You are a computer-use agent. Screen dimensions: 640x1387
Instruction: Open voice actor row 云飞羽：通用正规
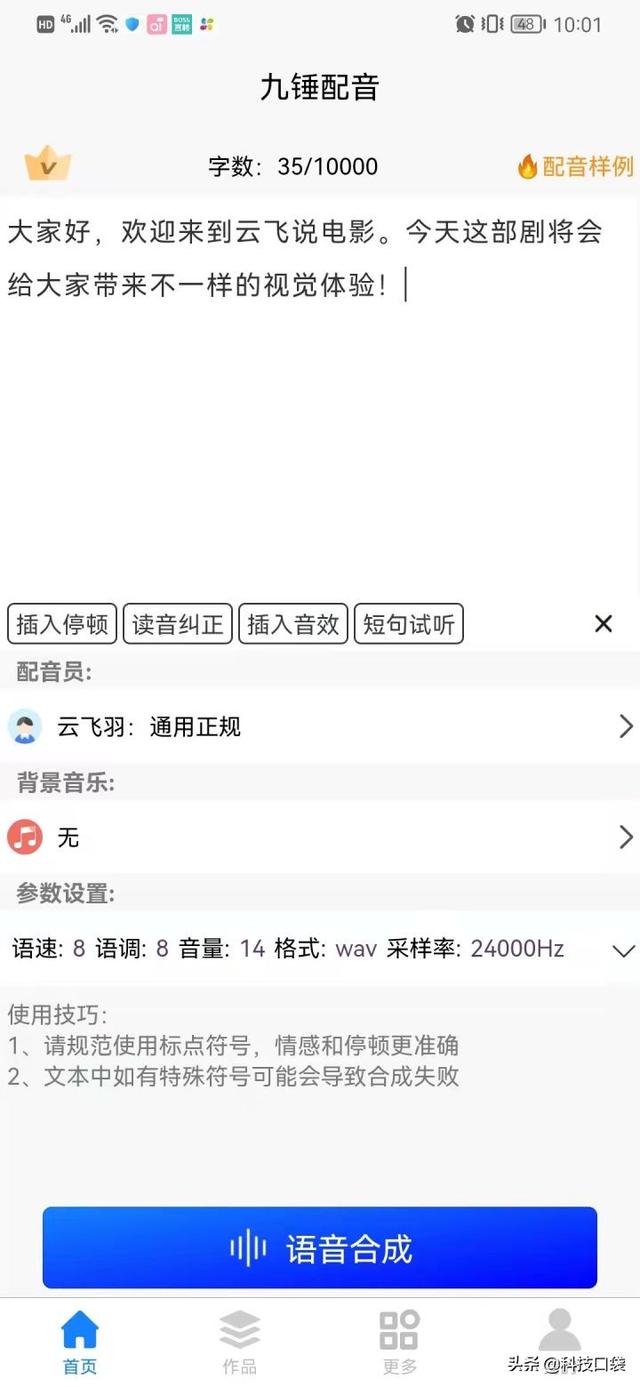(x=320, y=726)
